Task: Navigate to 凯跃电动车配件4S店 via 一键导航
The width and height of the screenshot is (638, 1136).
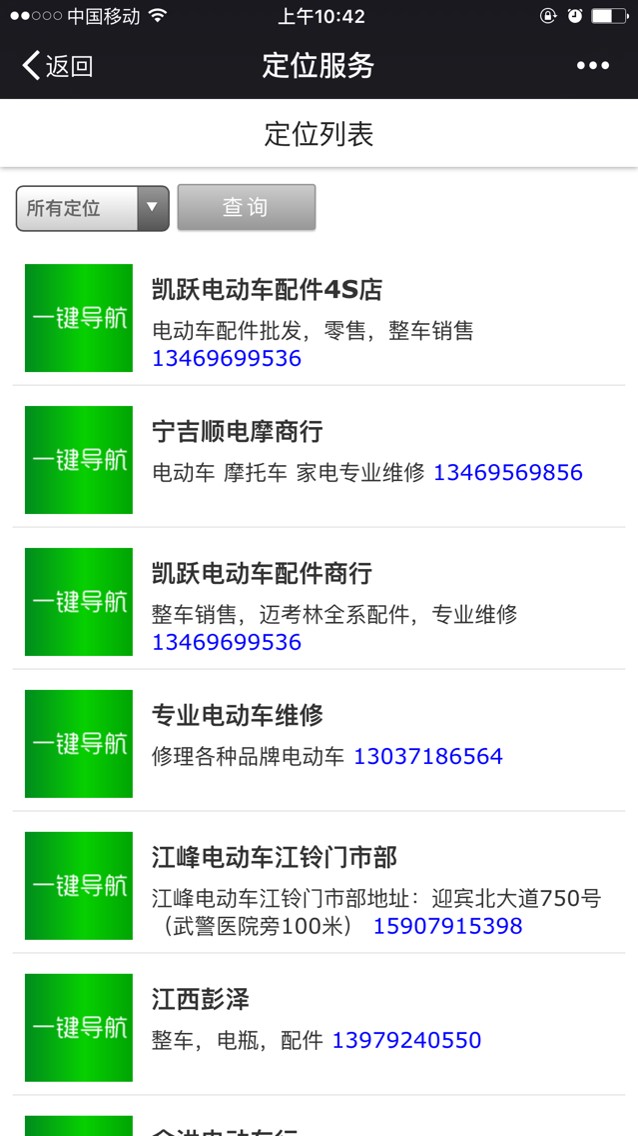Action: point(79,318)
